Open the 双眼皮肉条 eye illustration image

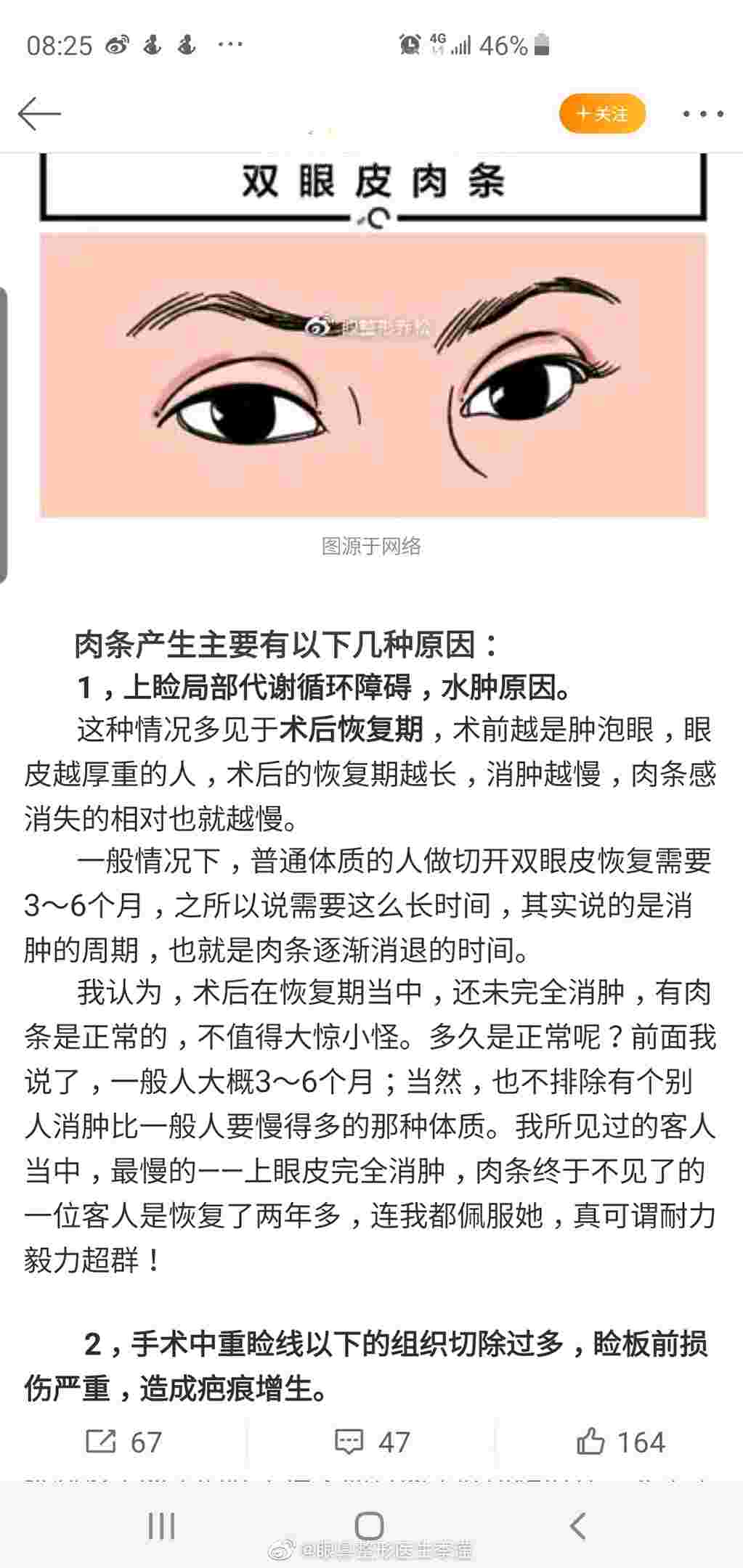[373, 374]
